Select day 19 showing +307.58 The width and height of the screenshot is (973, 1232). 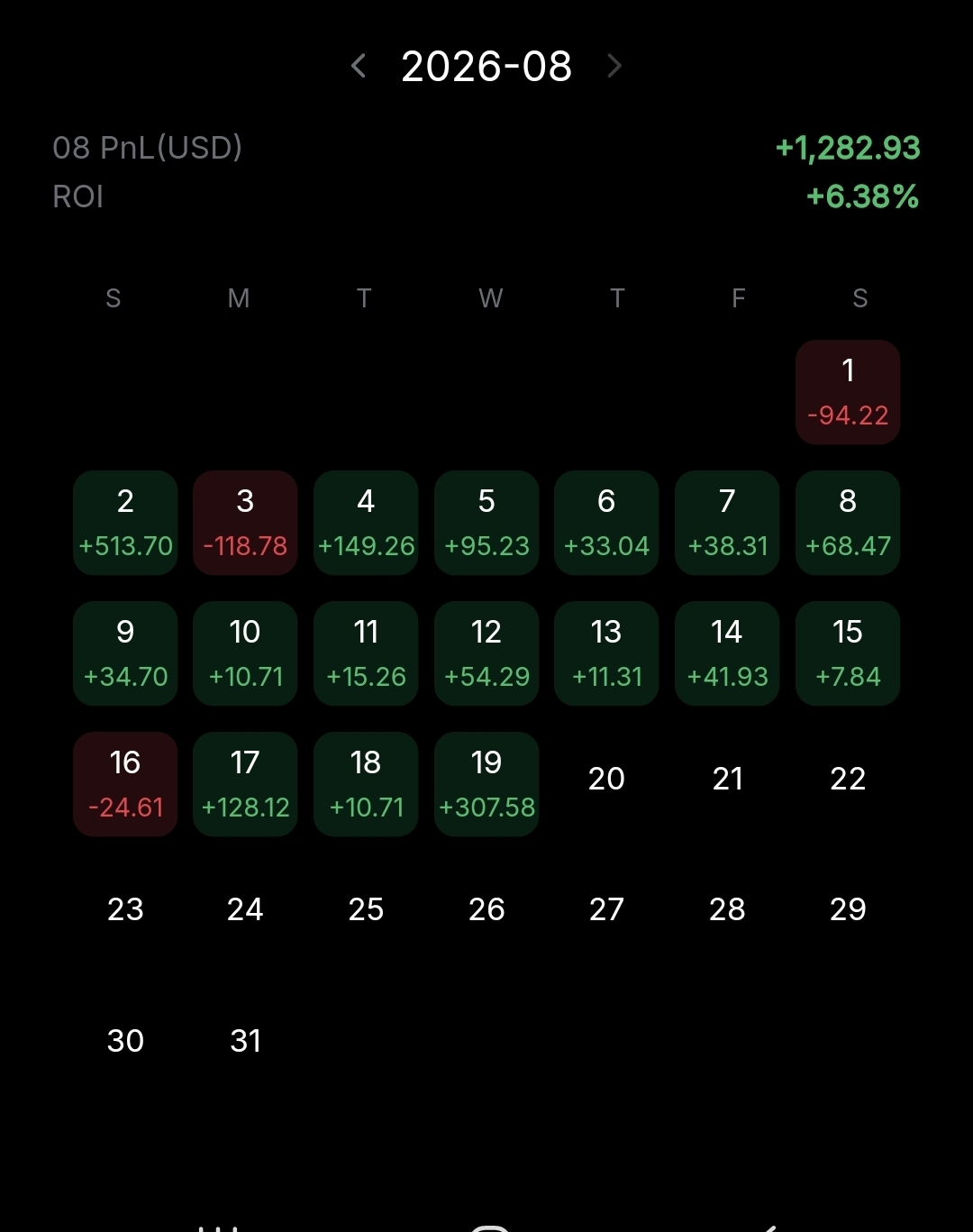(486, 784)
